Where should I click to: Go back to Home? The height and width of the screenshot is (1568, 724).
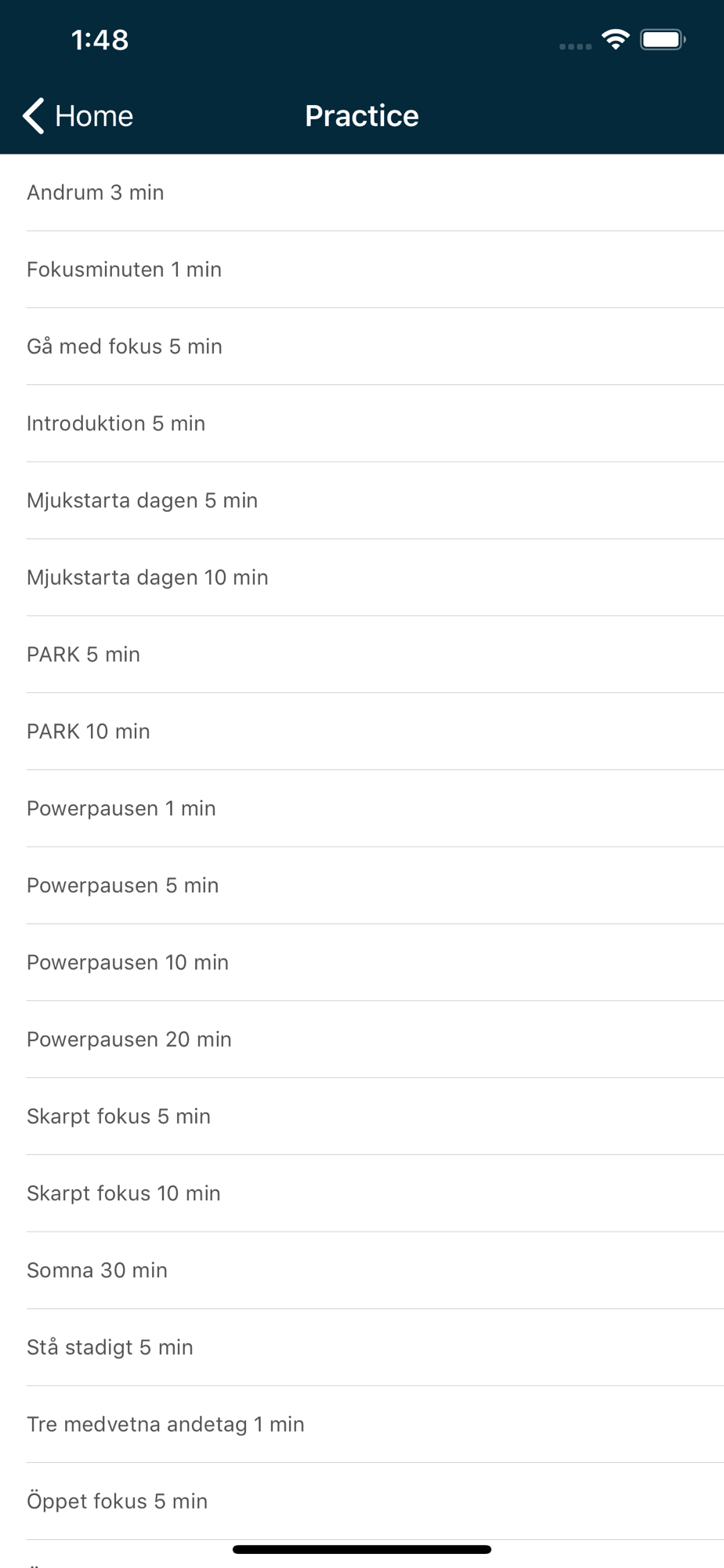pos(78,116)
